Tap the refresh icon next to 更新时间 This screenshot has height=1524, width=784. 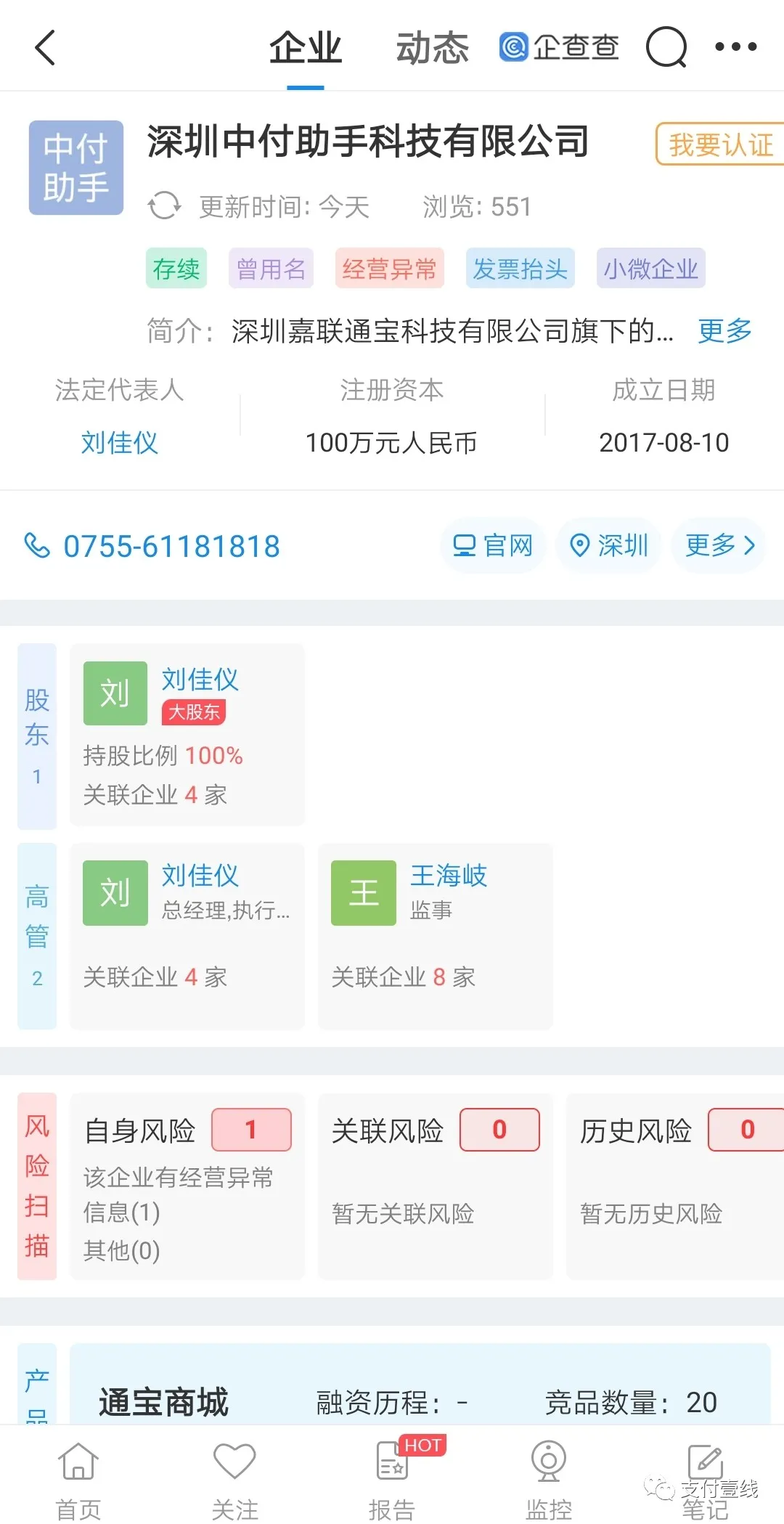pyautogui.click(x=166, y=206)
